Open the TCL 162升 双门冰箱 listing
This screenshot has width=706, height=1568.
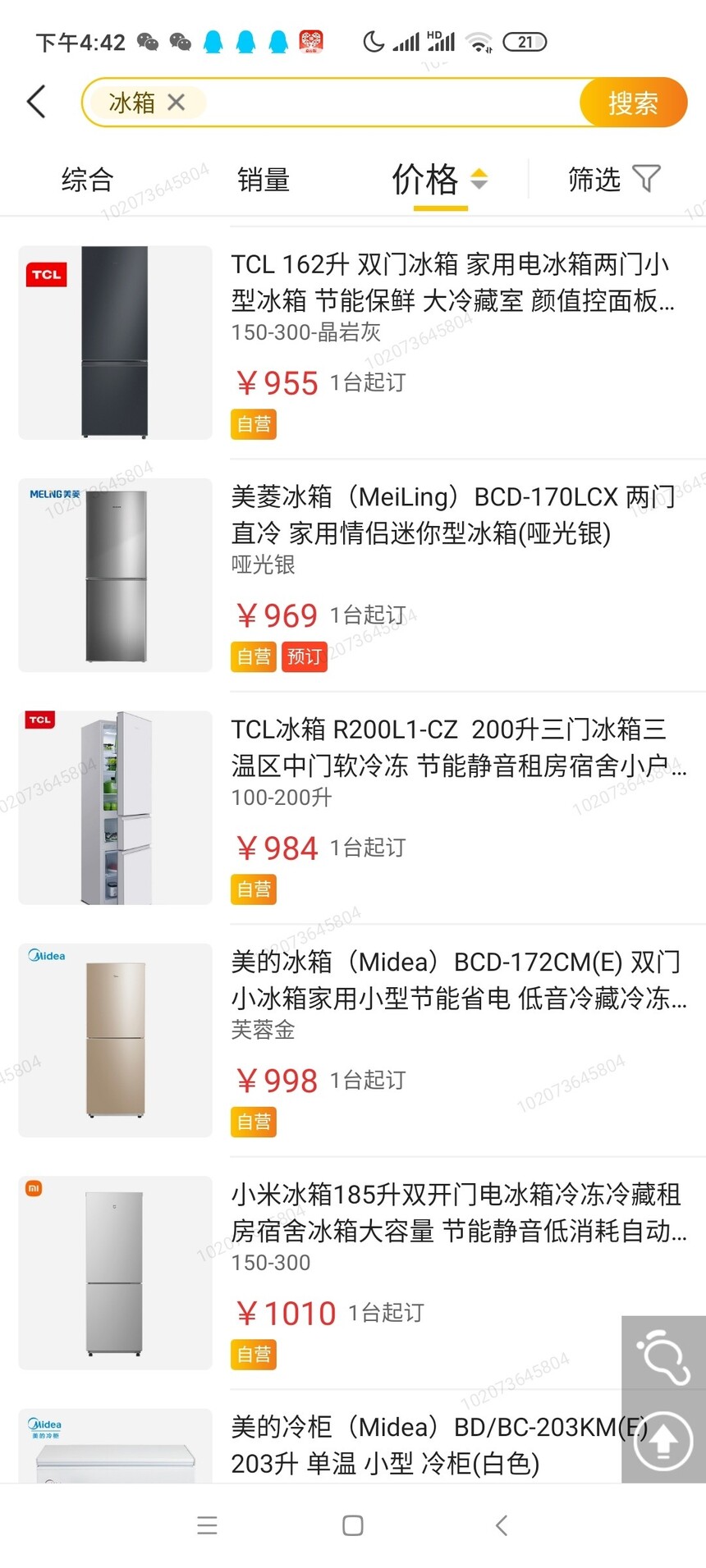point(361,343)
